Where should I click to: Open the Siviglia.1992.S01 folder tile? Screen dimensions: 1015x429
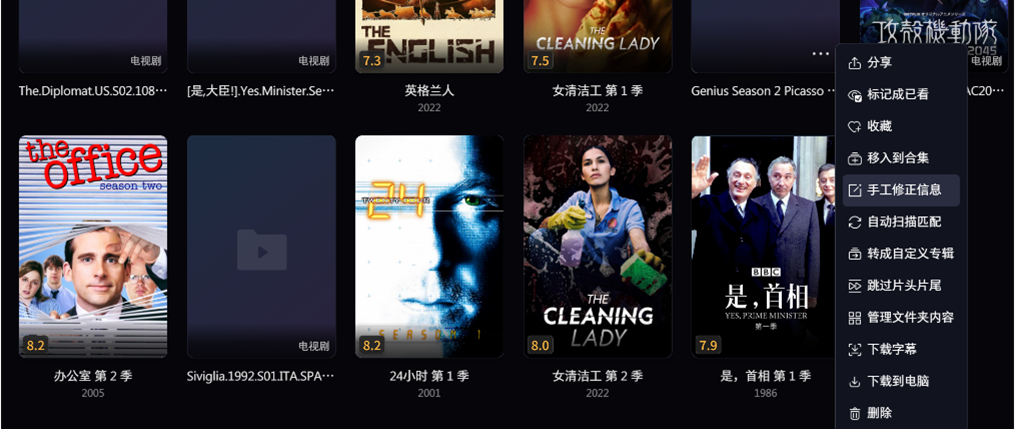(x=261, y=246)
